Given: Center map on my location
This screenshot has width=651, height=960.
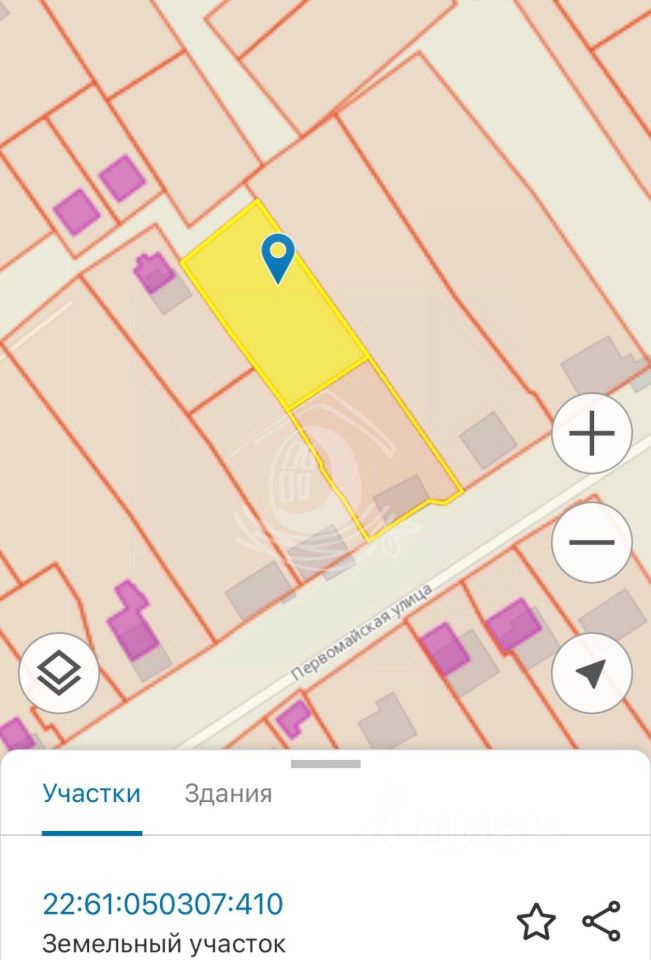Looking at the screenshot, I should coord(592,673).
